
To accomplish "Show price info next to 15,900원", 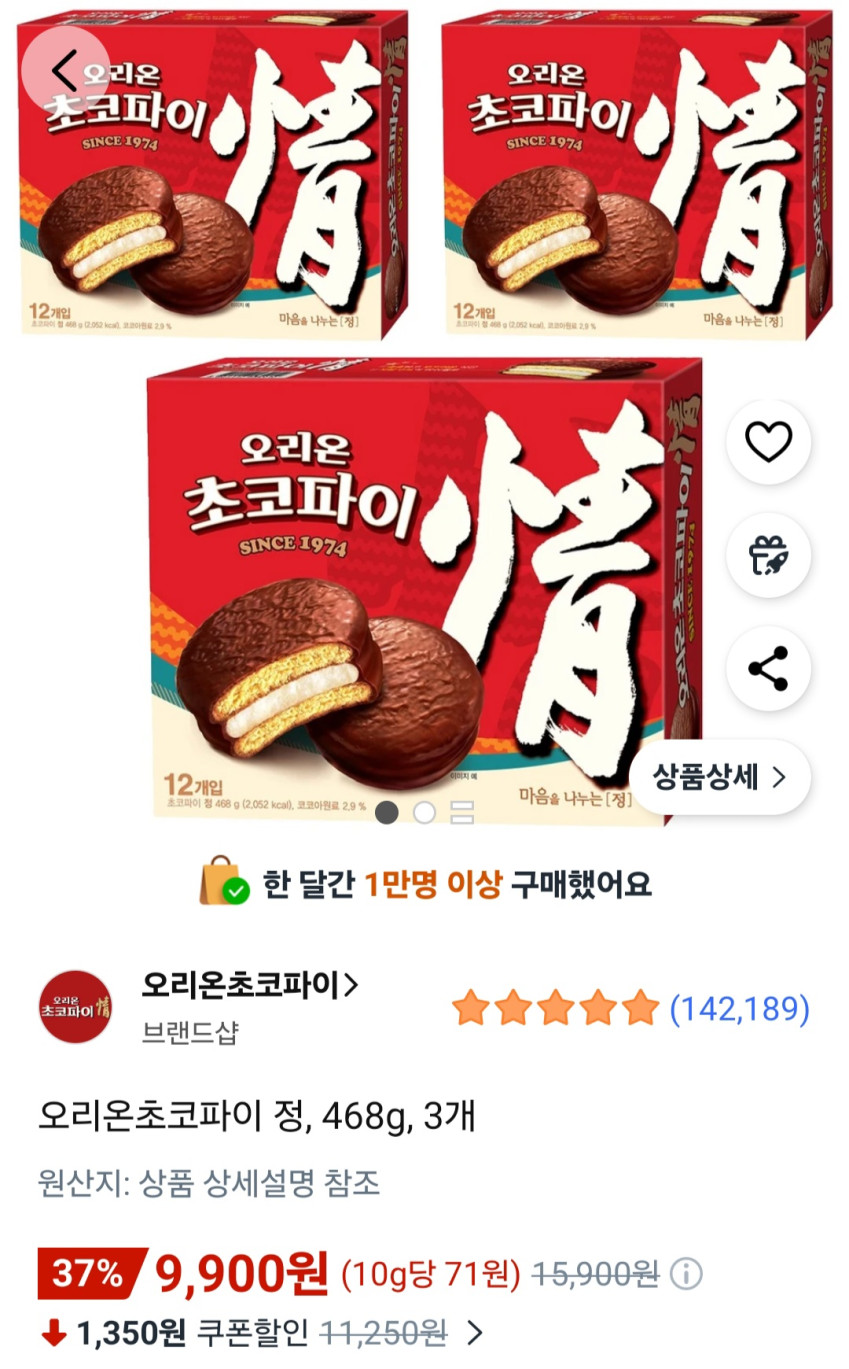I will click(686, 1274).
